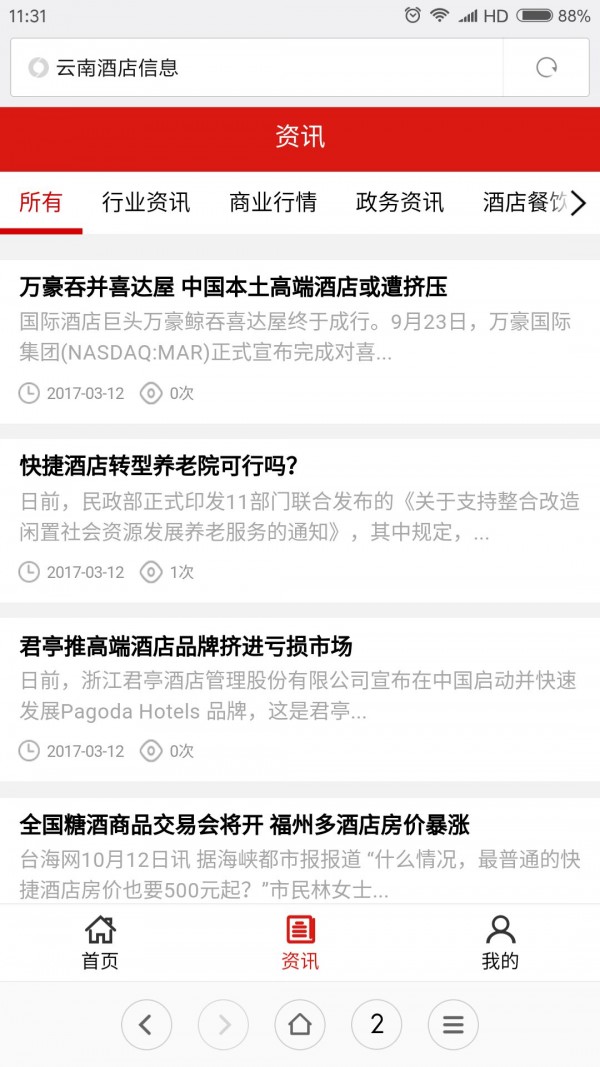Image resolution: width=600 pixels, height=1067 pixels.
Task: Reload the page with the refresh icon
Action: (546, 68)
